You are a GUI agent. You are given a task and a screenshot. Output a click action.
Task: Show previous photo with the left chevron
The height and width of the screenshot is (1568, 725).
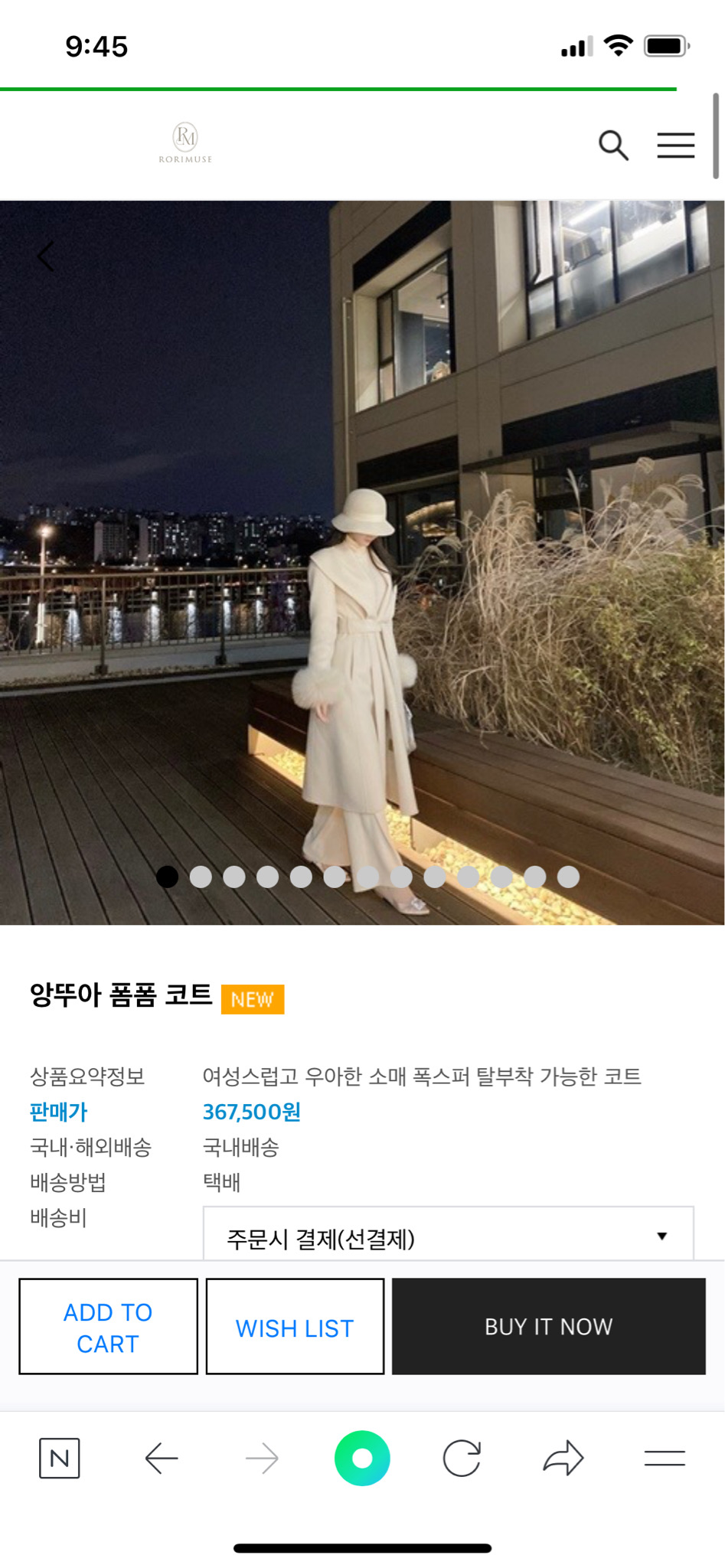[x=45, y=256]
